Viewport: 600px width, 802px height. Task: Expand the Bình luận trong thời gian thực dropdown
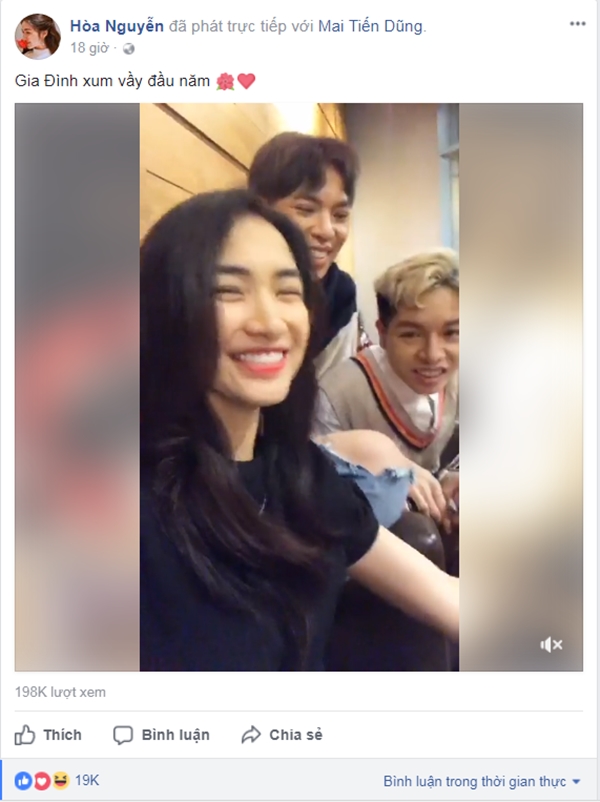pyautogui.click(x=481, y=781)
